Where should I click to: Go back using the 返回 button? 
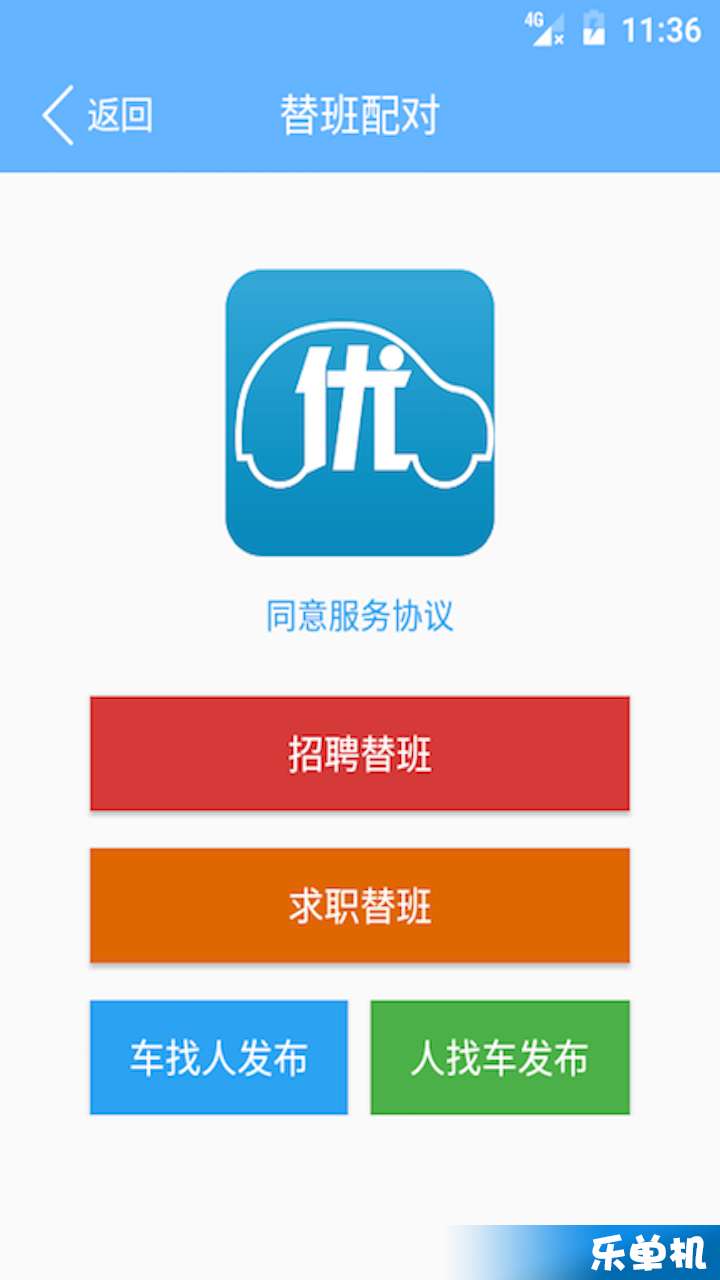tap(97, 116)
